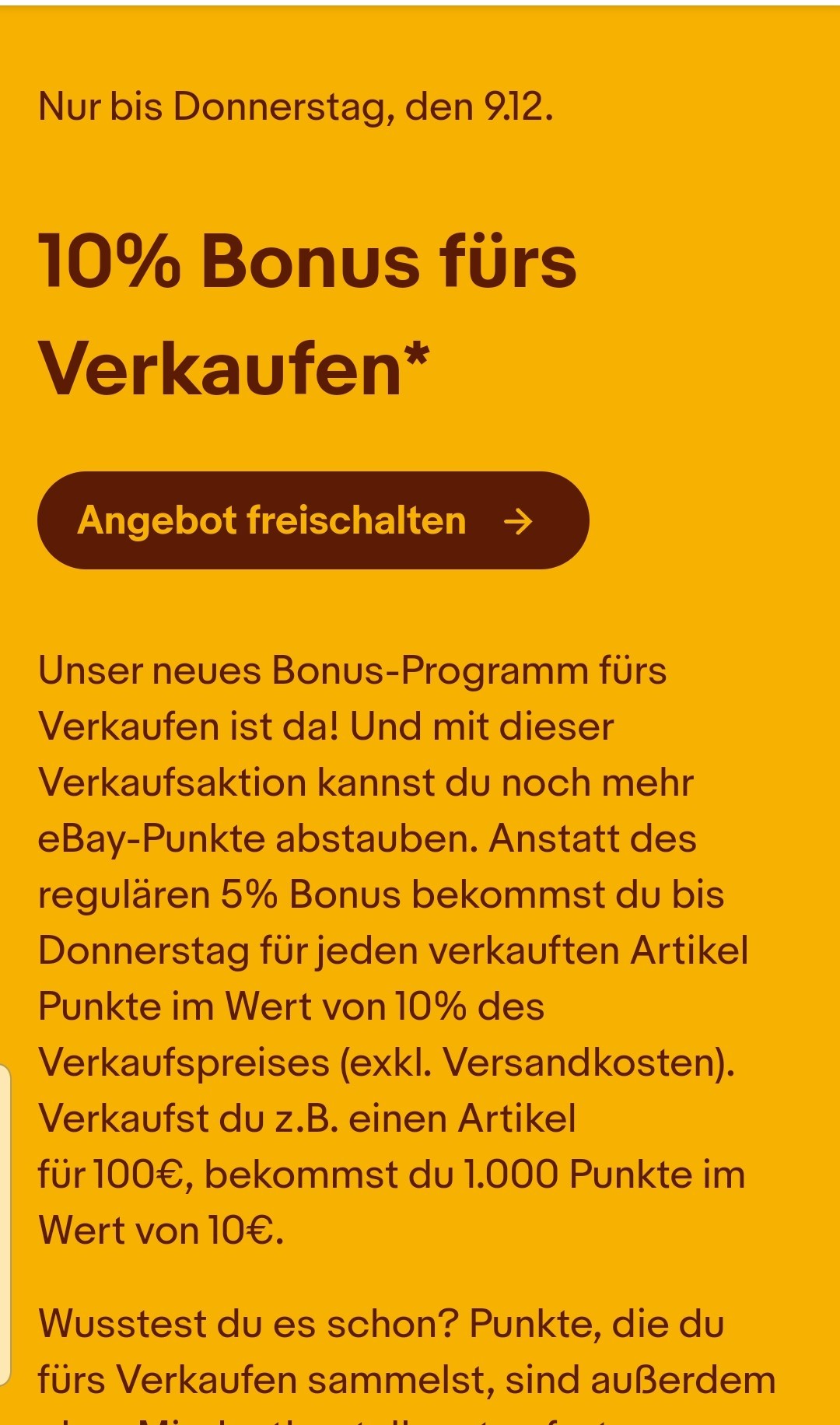The height and width of the screenshot is (1425, 840).
Task: Tap Angebot freischalten button
Action: [313, 520]
